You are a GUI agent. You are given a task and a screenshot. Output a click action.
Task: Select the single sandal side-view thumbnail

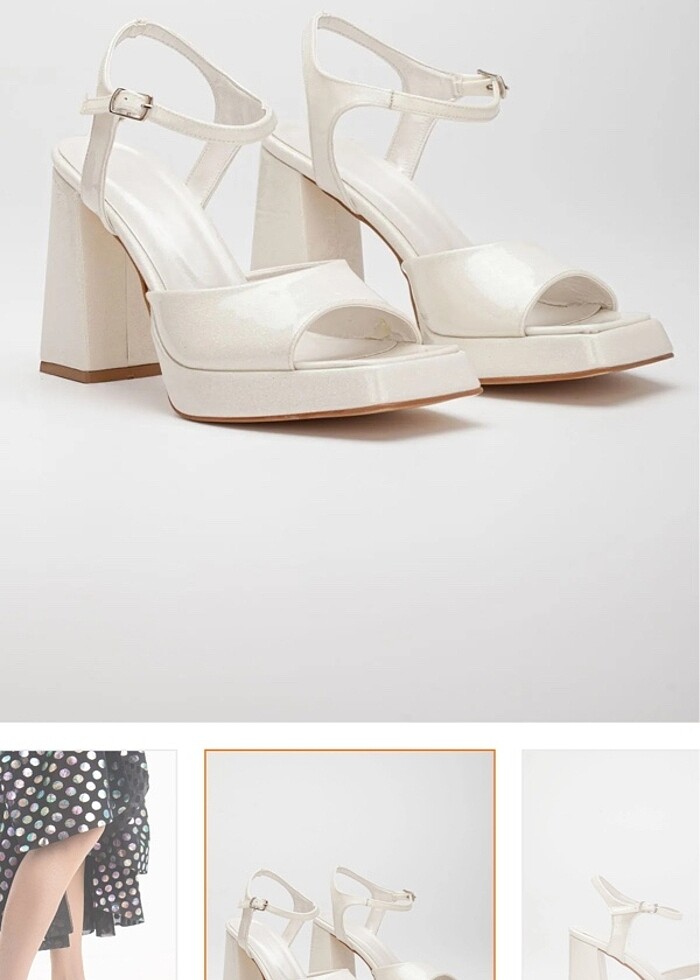point(610,865)
